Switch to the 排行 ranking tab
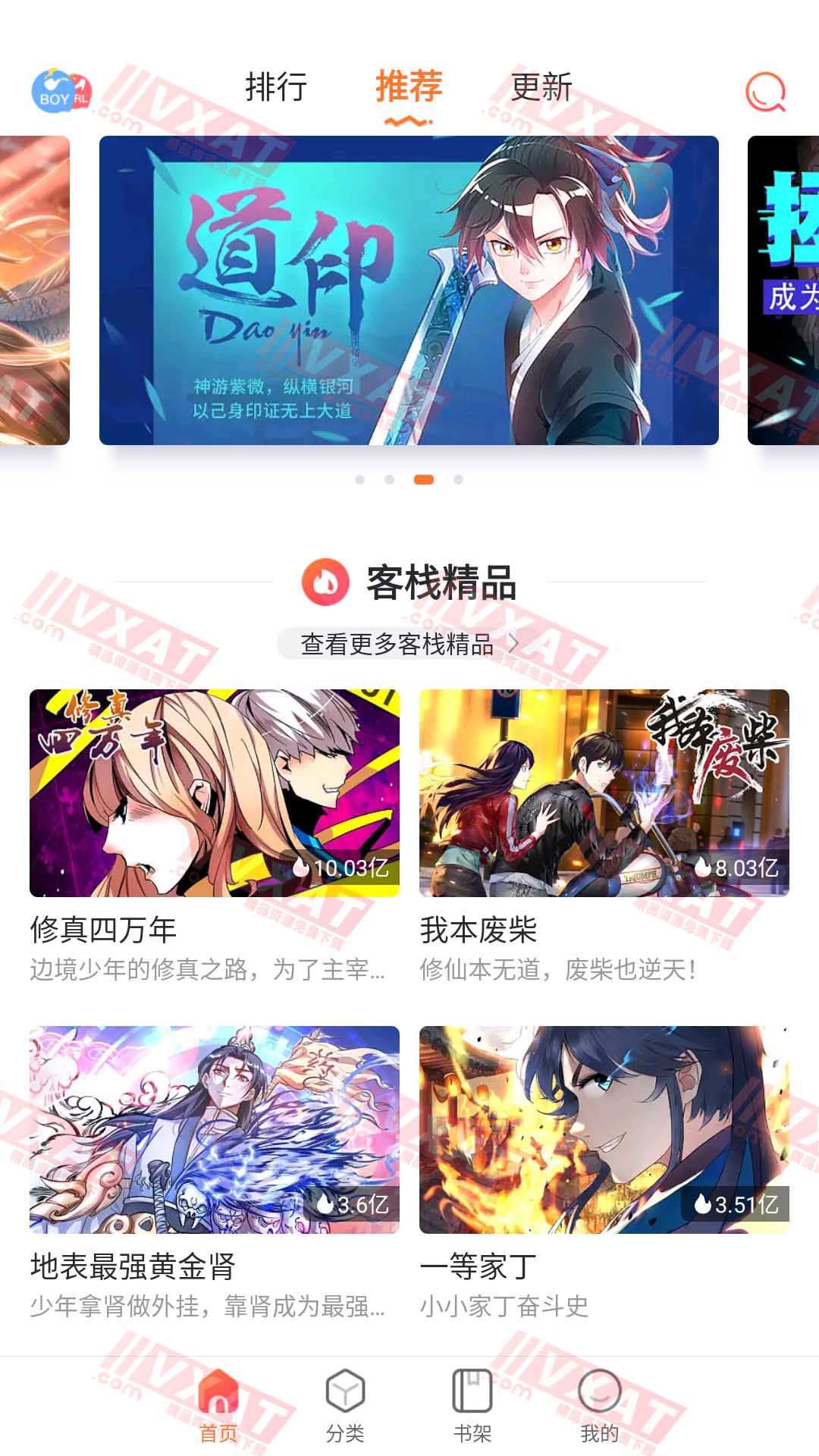This screenshot has height=1456, width=819. [x=274, y=89]
